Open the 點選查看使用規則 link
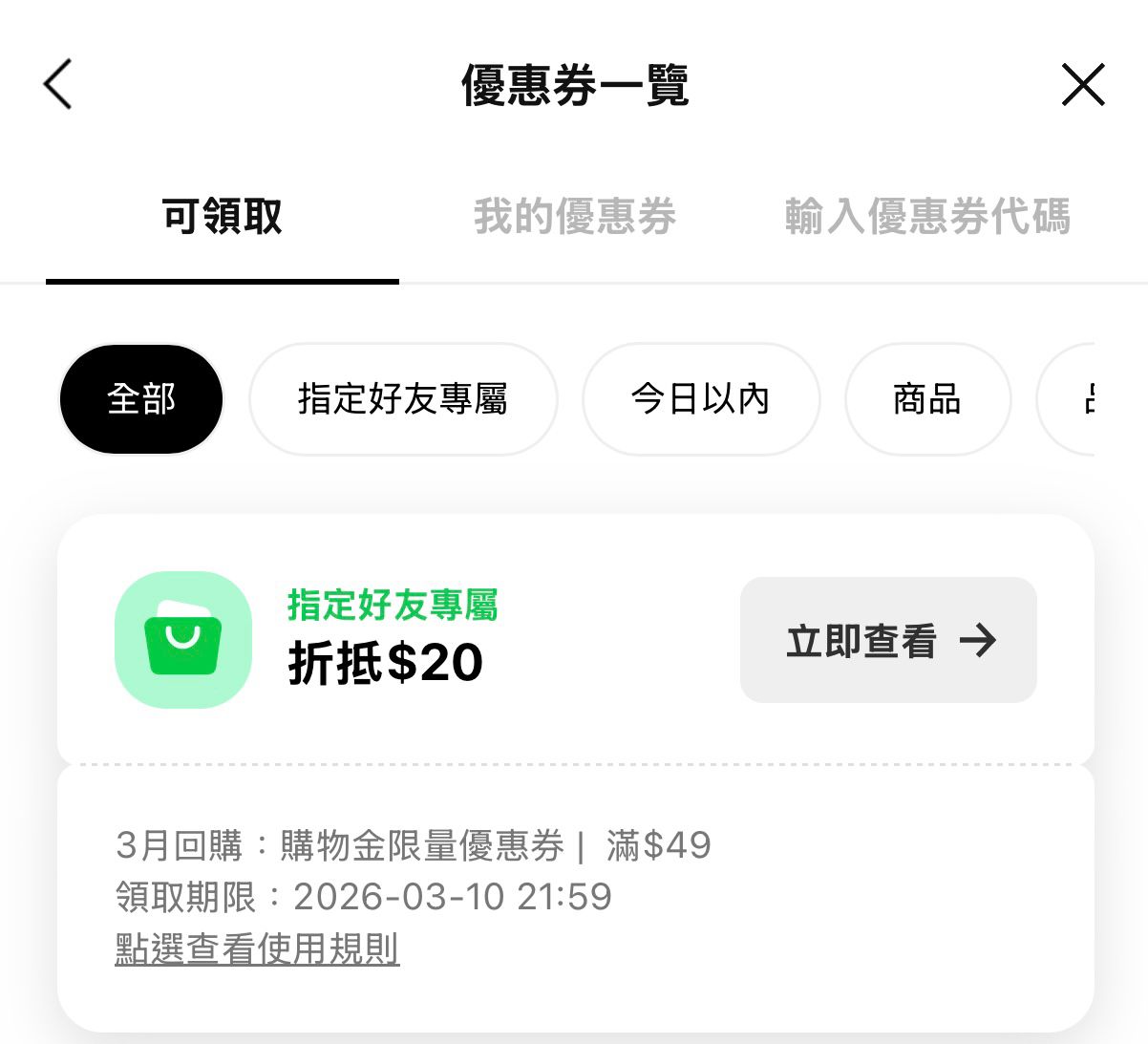1148x1044 pixels. (257, 948)
